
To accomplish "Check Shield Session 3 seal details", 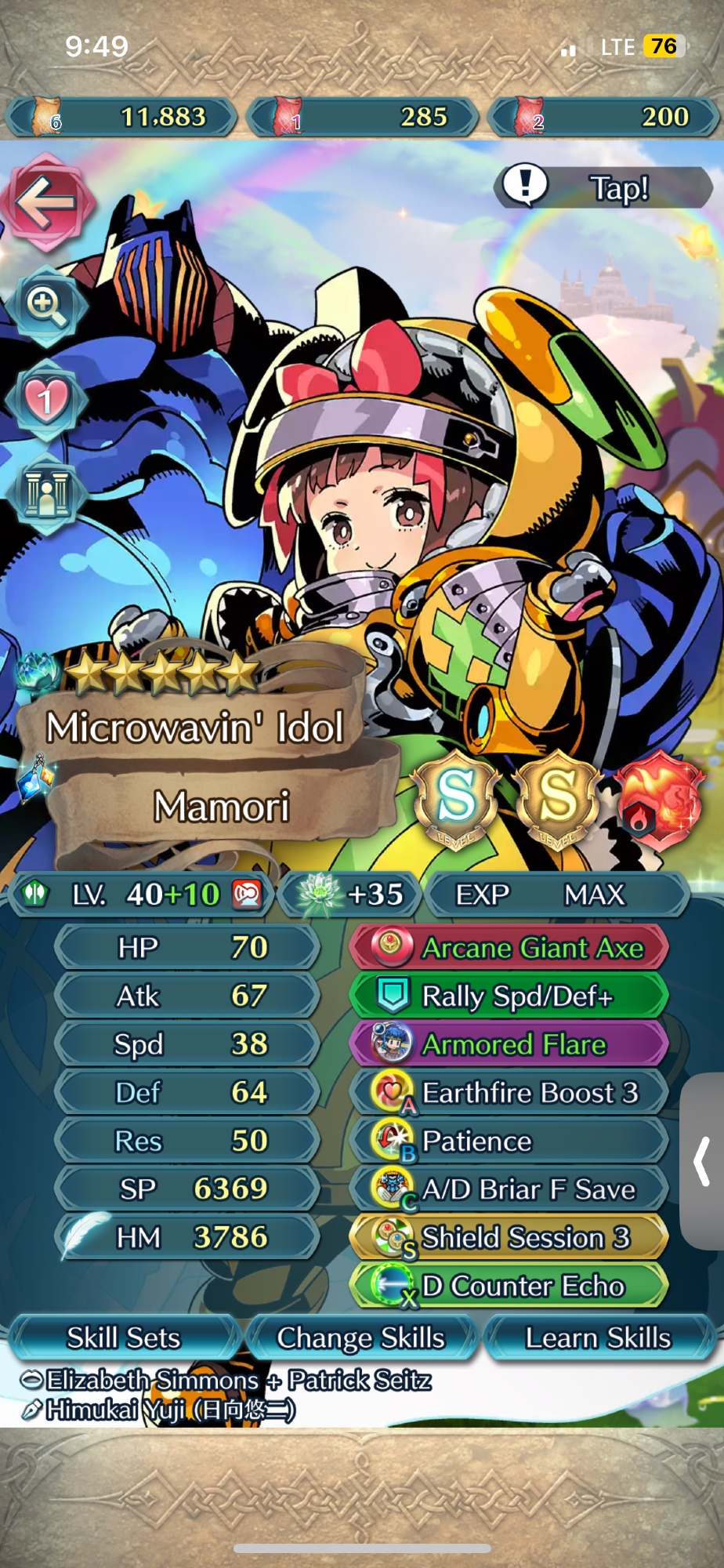I will tap(509, 1238).
